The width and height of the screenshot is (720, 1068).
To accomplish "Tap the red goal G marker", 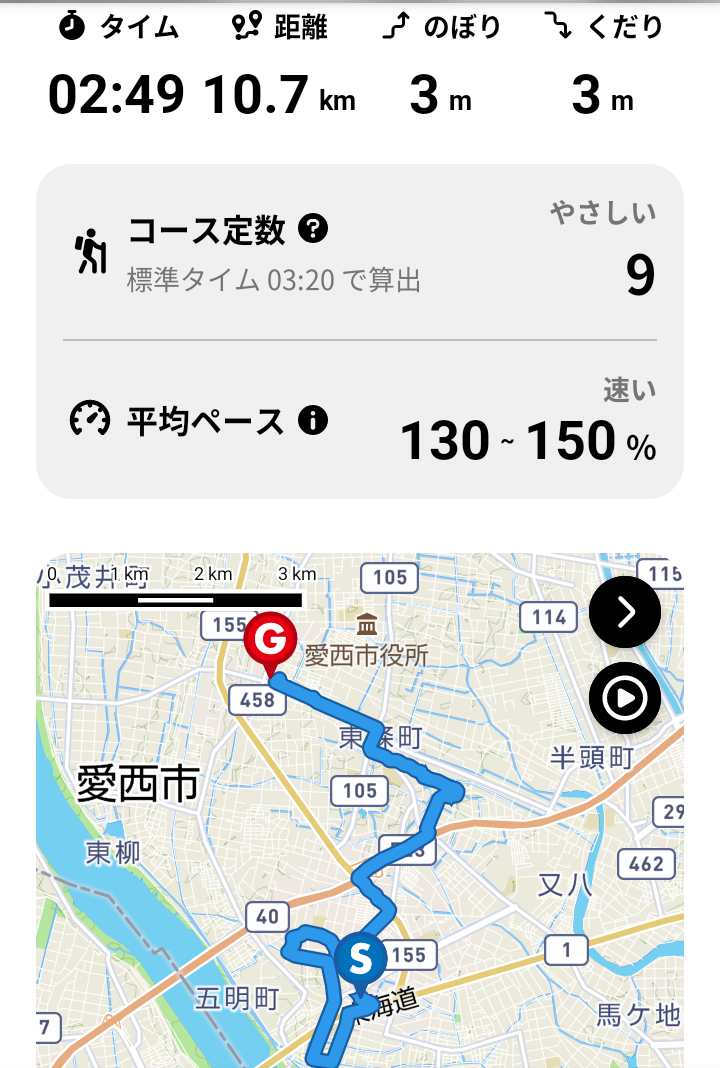I will point(271,641).
